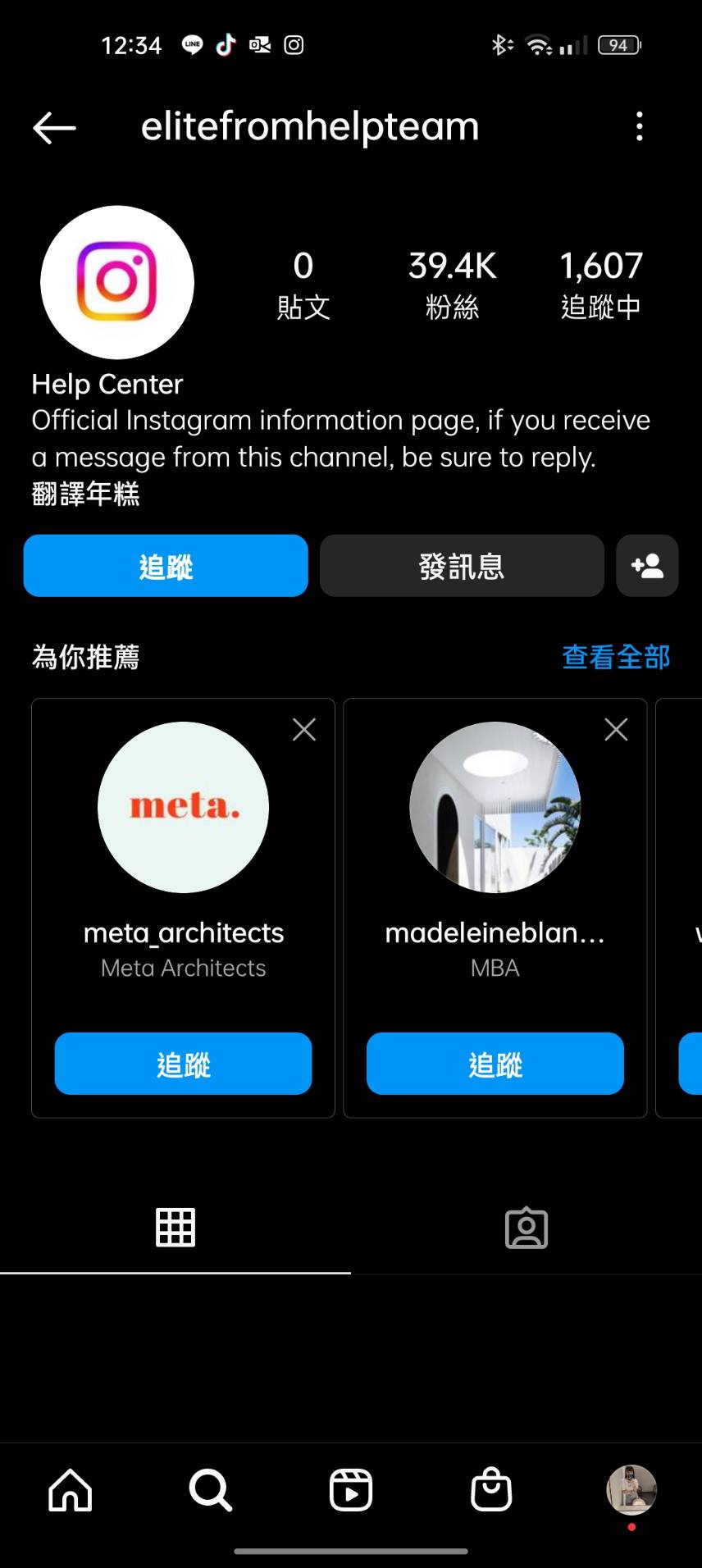
Task: View the 39.4K followers list
Action: [x=452, y=284]
